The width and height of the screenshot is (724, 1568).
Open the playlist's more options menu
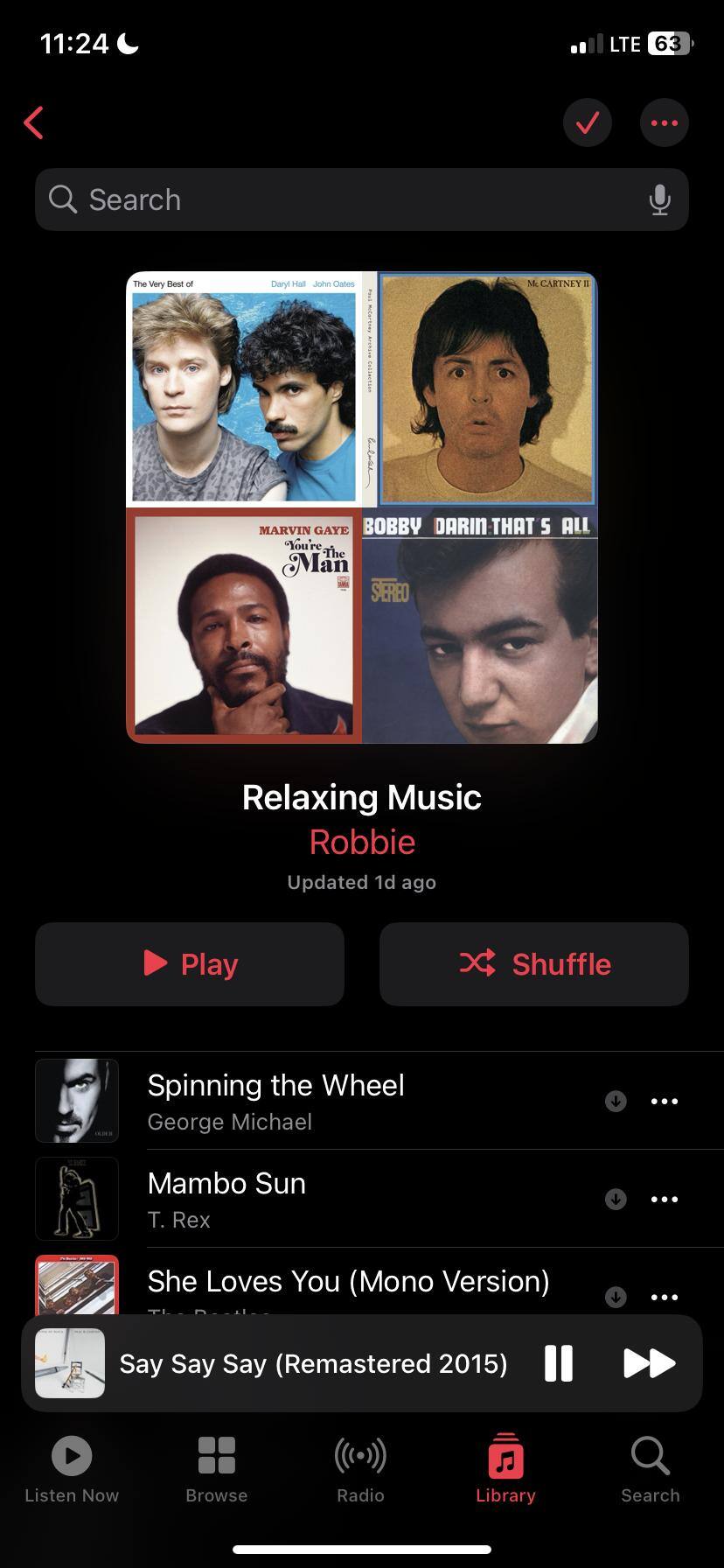click(x=664, y=123)
